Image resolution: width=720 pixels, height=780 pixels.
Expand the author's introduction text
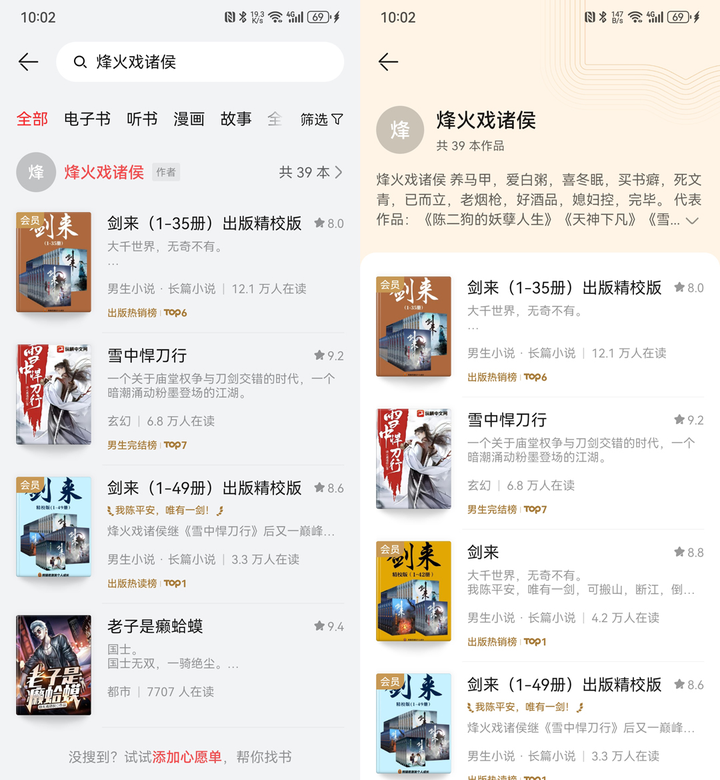point(692,220)
